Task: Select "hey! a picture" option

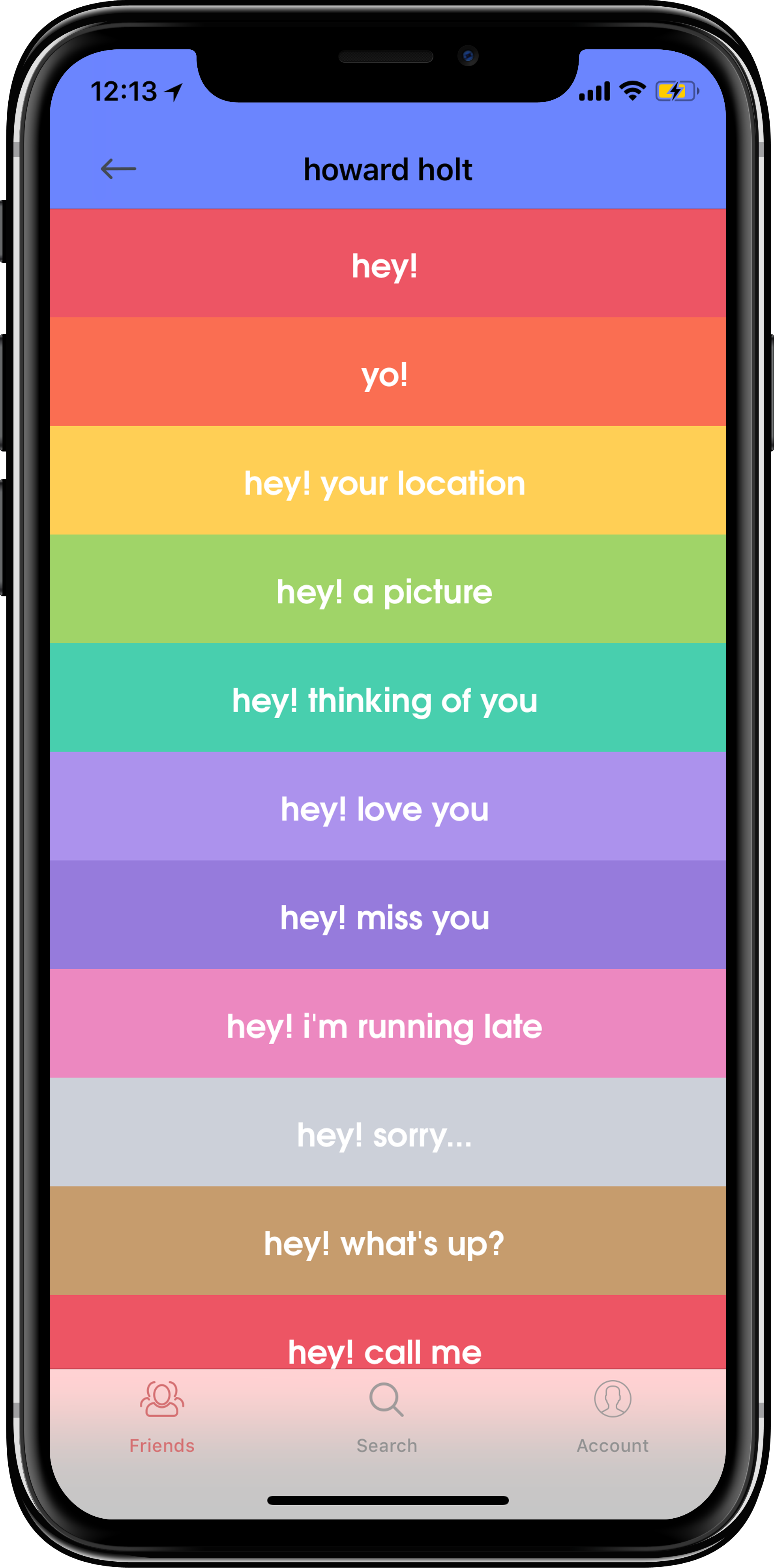Action: (387, 588)
